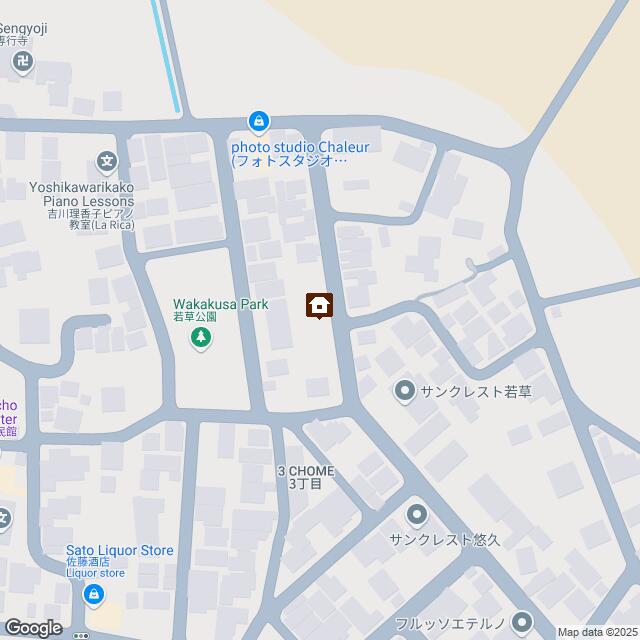Screen dimensions: 640x640
Task: Open the サンクレスト若草 place marker
Action: click(x=404, y=390)
